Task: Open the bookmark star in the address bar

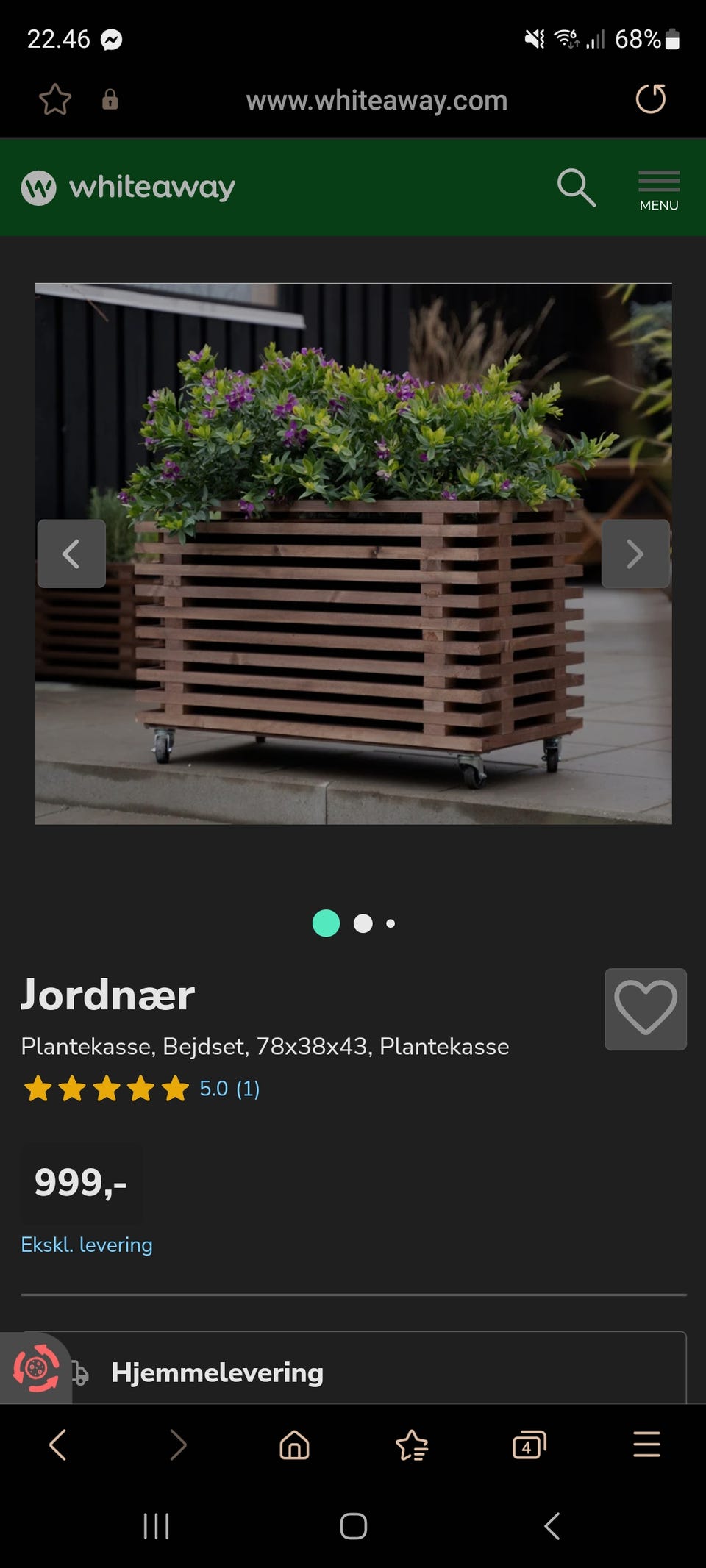Action: click(x=55, y=99)
